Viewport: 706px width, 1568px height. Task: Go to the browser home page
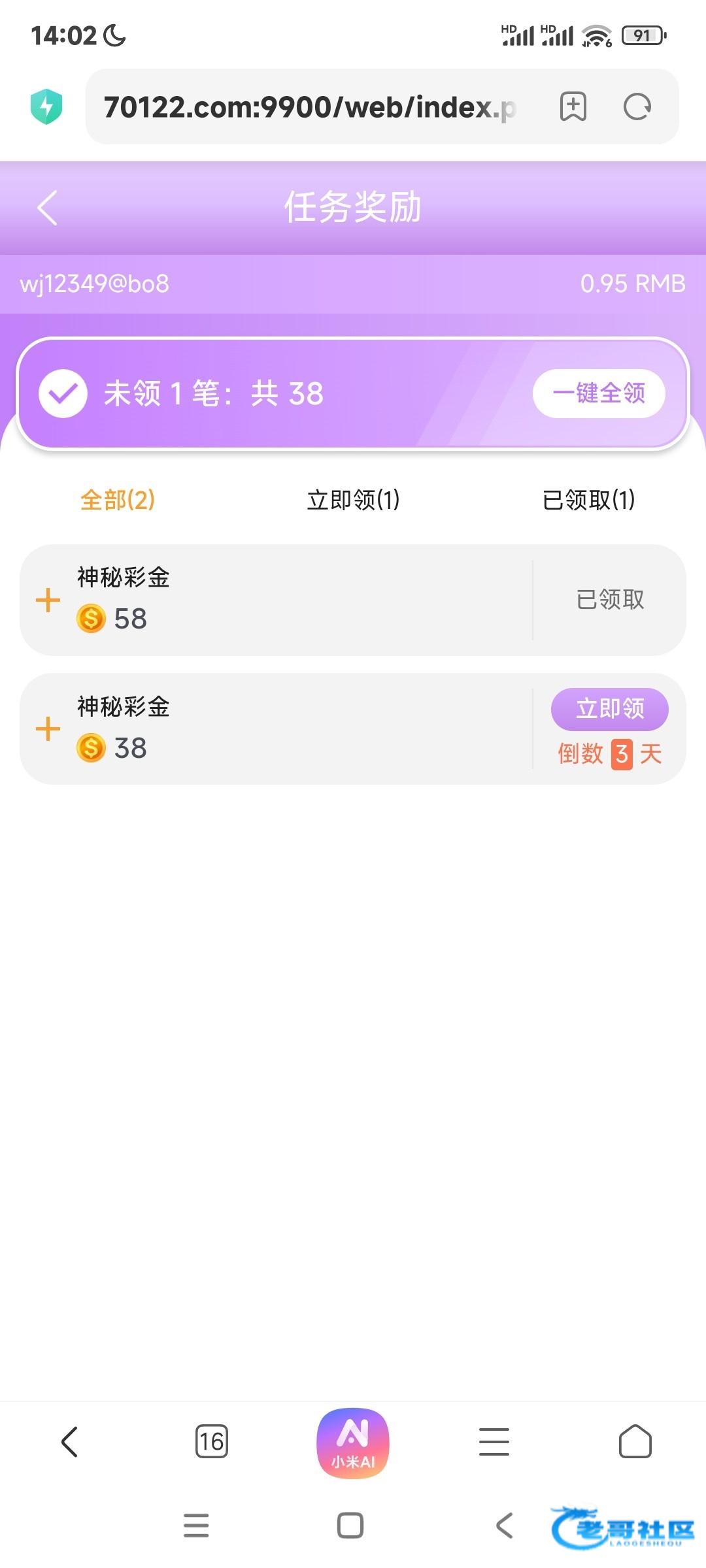point(635,1441)
